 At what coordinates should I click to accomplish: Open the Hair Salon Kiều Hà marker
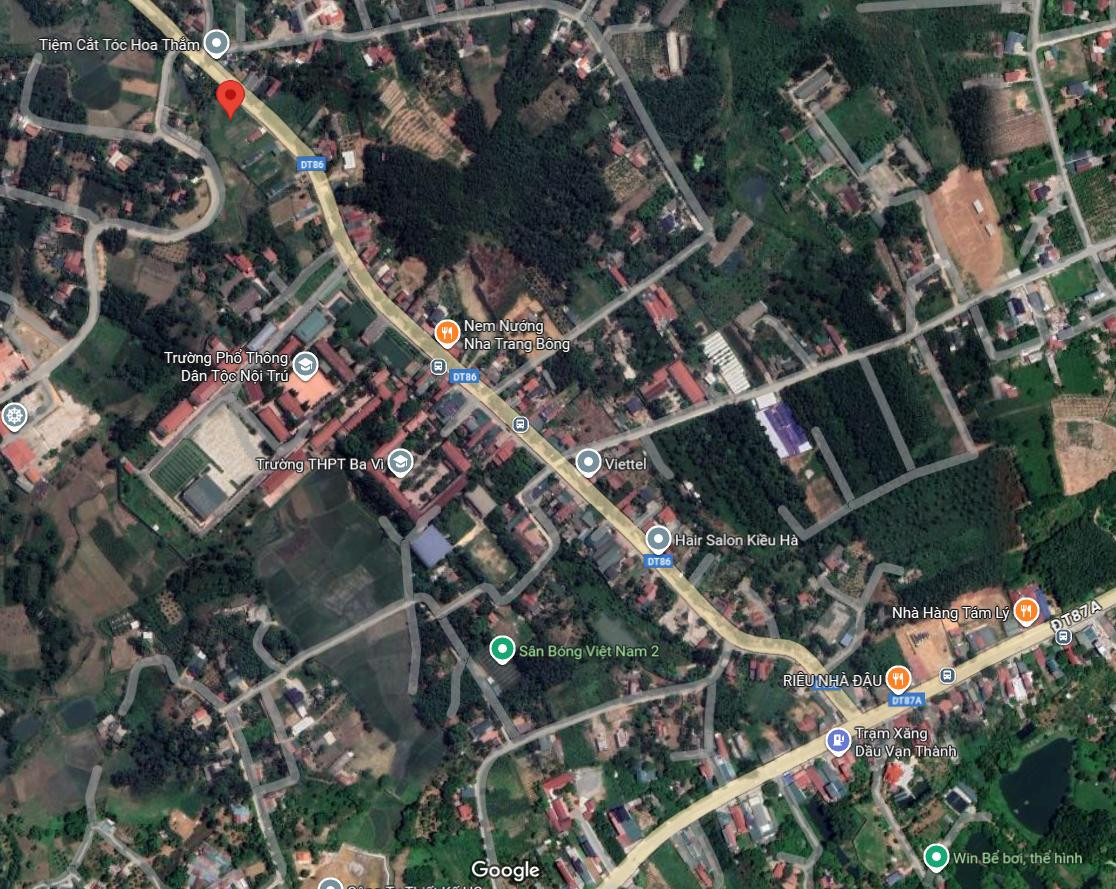point(658,539)
